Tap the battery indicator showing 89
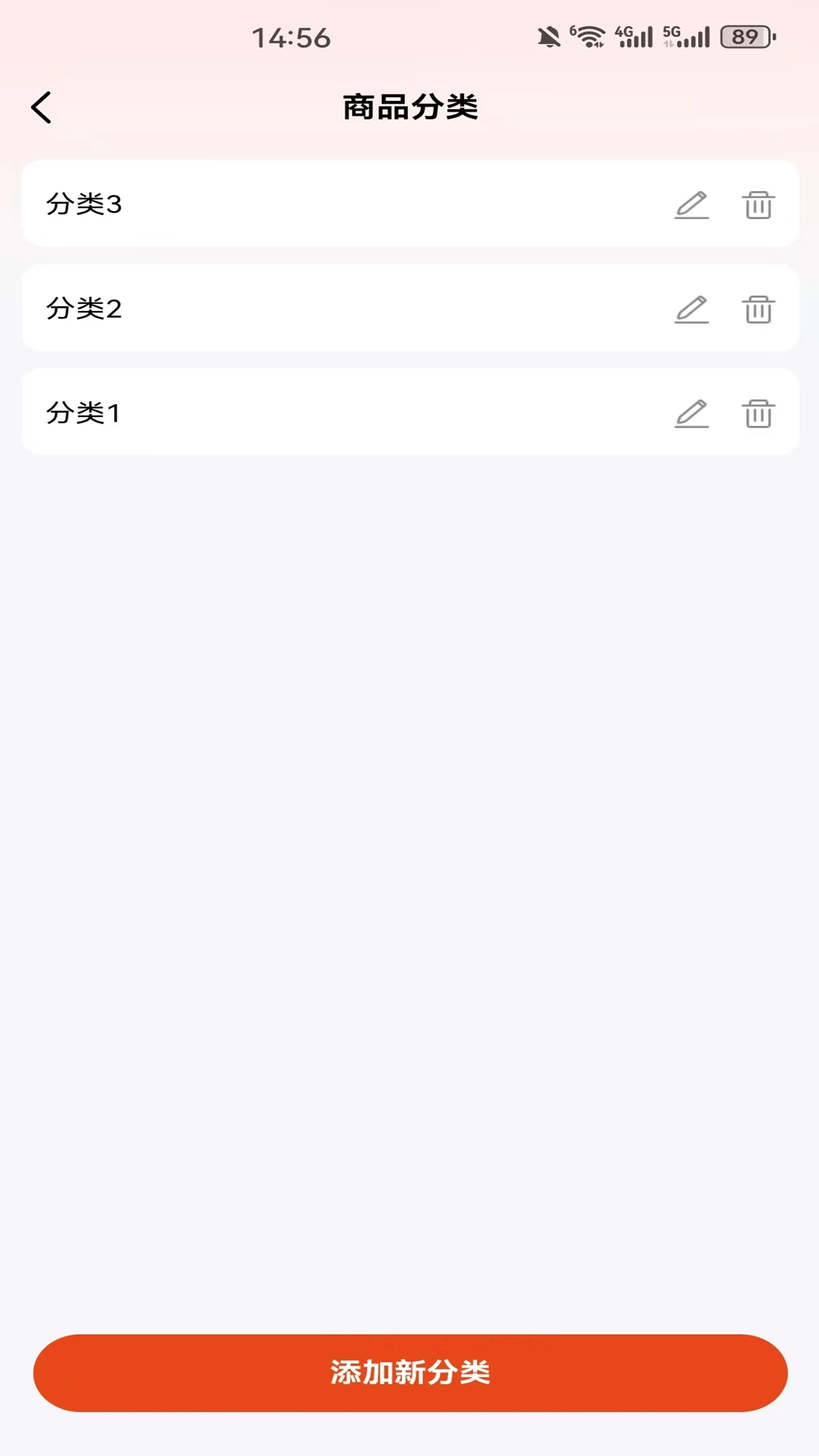 coord(747,36)
